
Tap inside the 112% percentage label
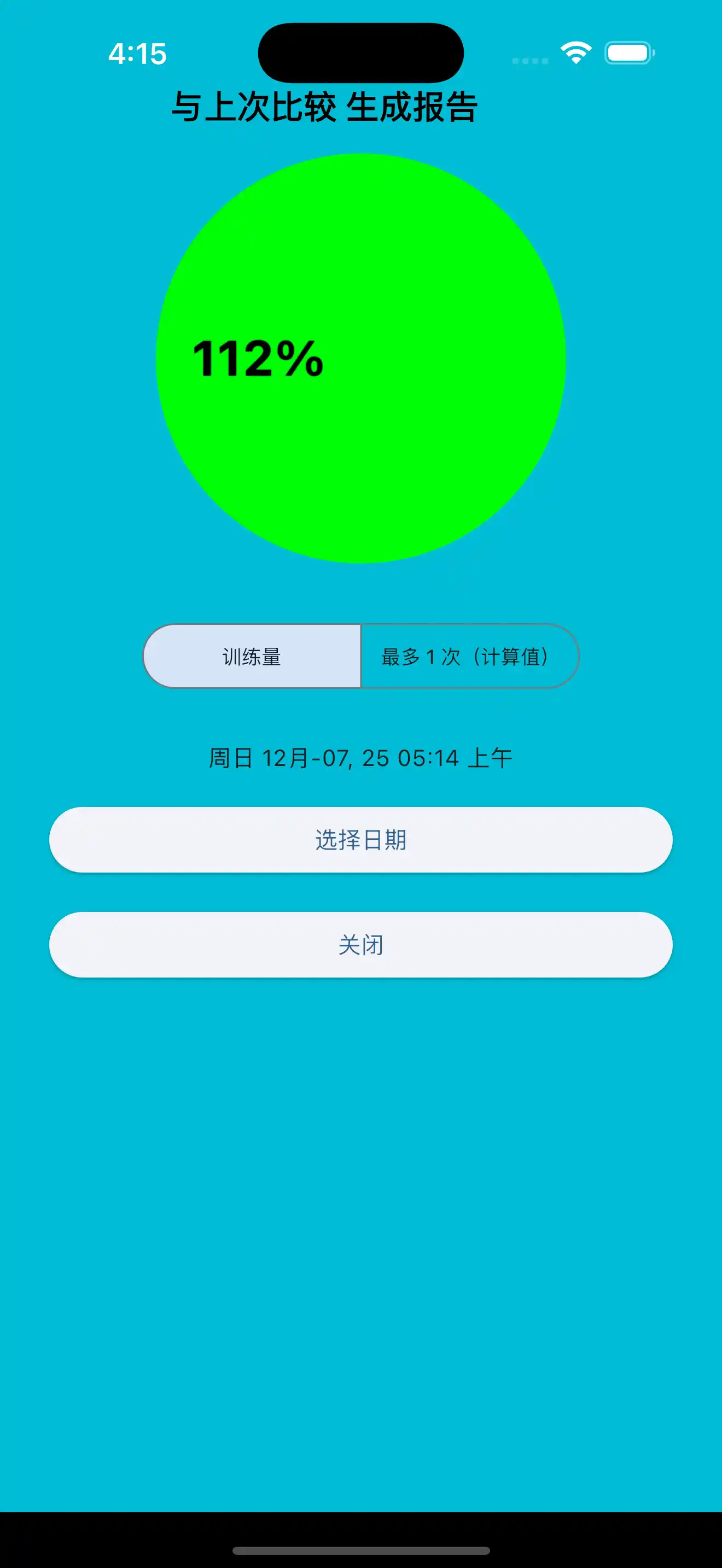click(x=258, y=359)
